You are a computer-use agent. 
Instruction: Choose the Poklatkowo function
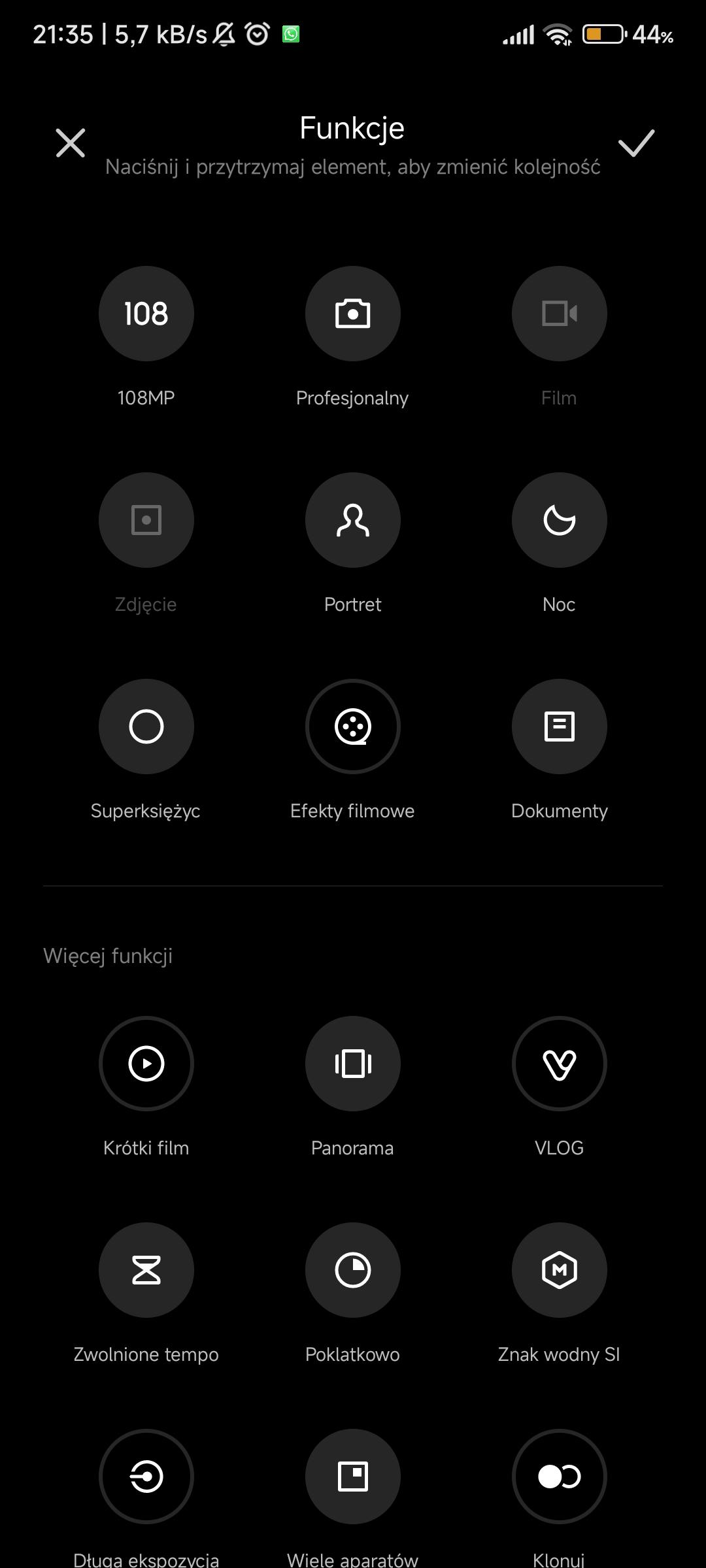pyautogui.click(x=353, y=1270)
